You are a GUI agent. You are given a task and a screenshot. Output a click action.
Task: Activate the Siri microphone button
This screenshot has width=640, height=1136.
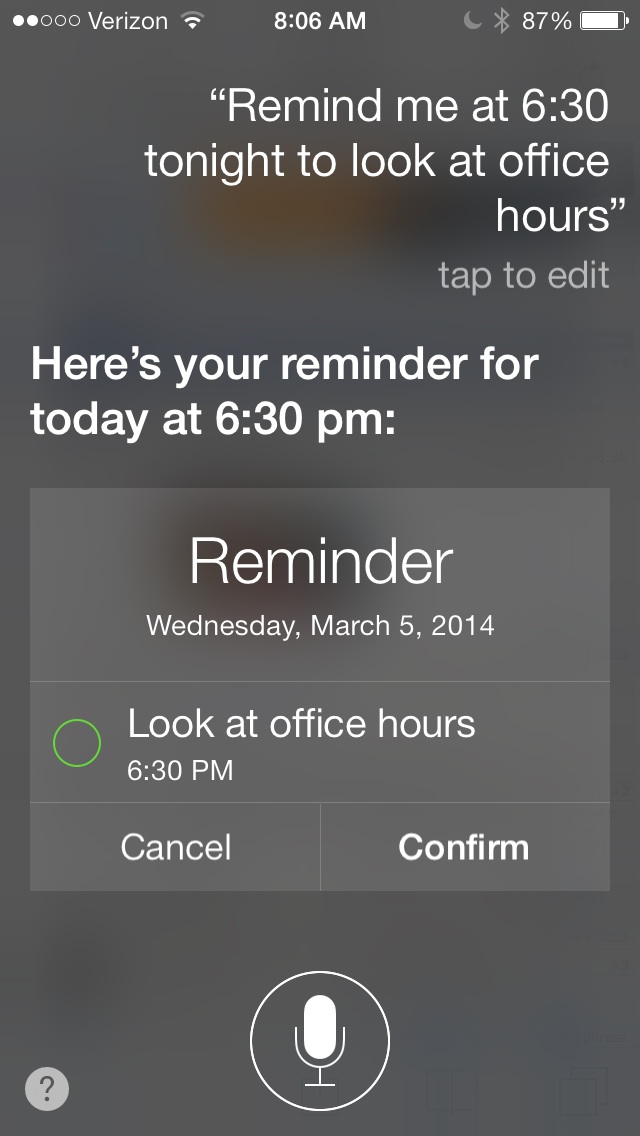(320, 1041)
